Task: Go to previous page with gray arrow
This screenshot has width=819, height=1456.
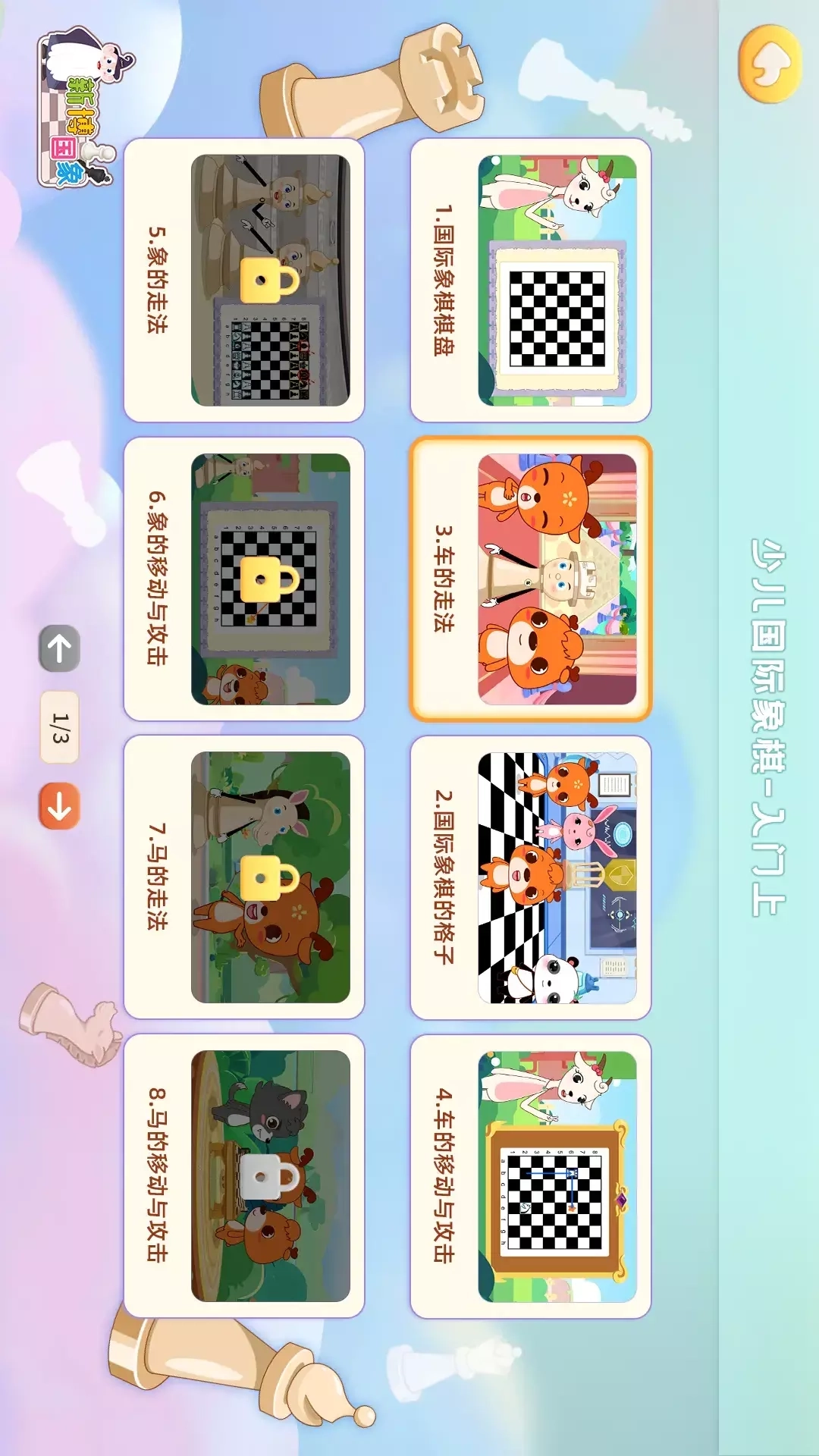Action: point(59,648)
